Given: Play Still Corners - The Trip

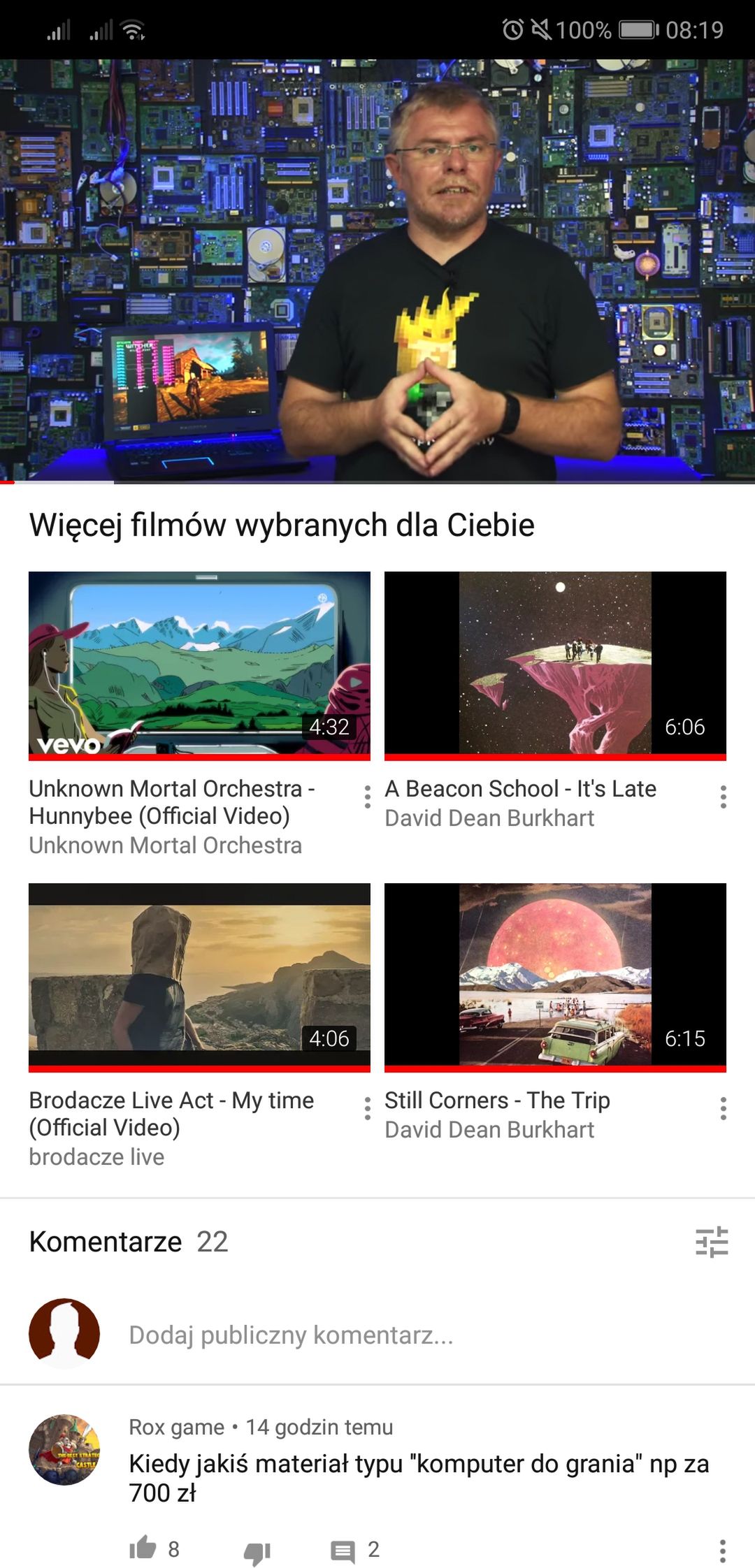Looking at the screenshot, I should pos(555,977).
